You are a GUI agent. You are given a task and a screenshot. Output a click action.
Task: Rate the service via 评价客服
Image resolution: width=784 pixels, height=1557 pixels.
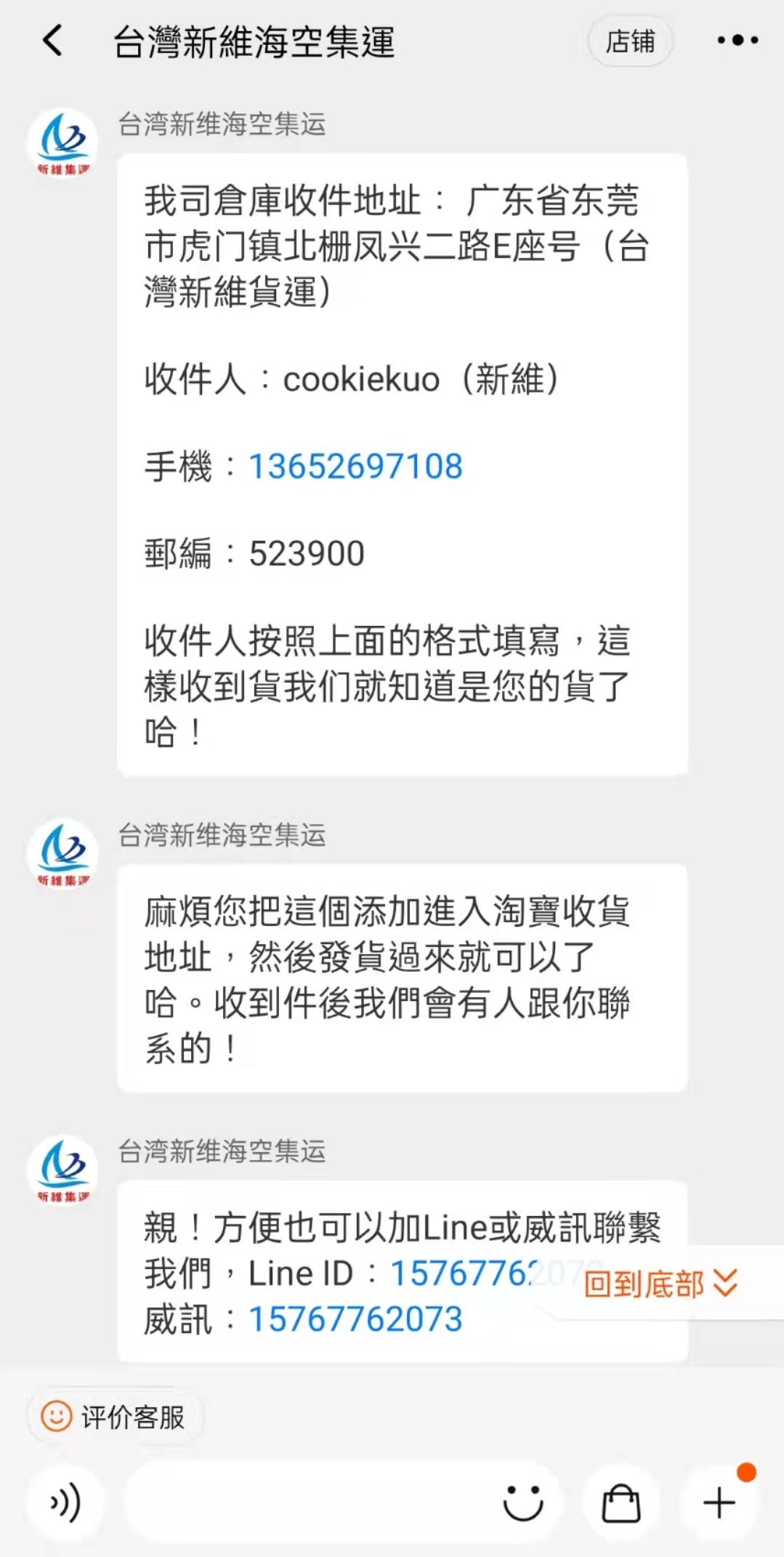(115, 1417)
